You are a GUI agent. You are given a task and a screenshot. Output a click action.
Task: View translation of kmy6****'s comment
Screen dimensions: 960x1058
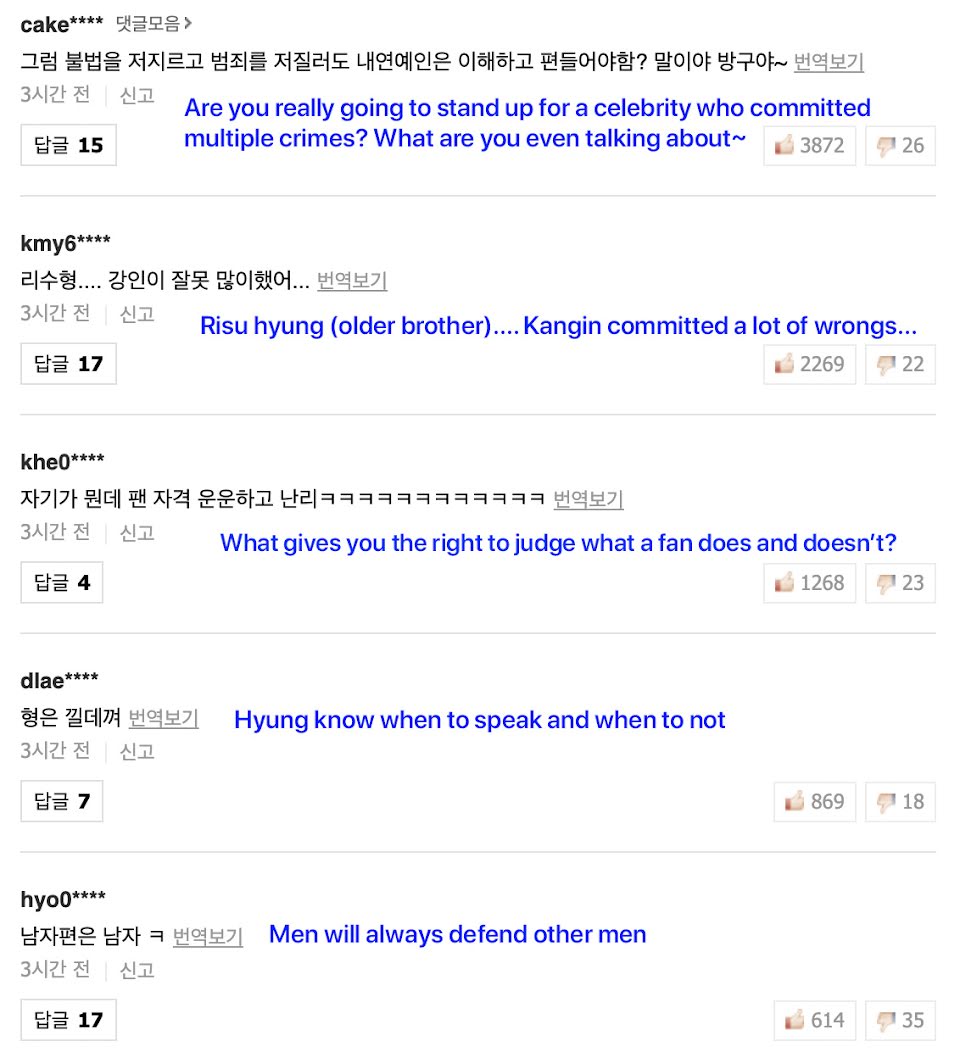click(x=351, y=280)
